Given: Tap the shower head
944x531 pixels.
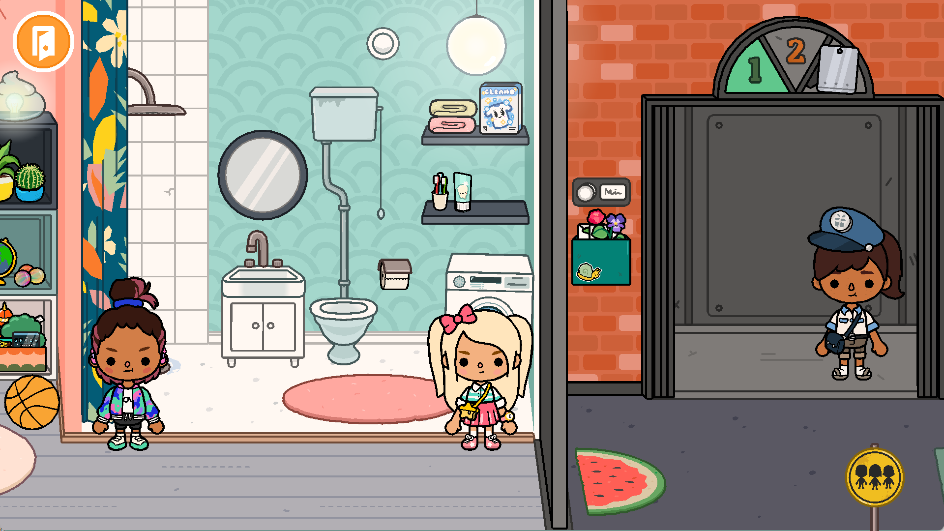Looking at the screenshot, I should pyautogui.click(x=157, y=106).
